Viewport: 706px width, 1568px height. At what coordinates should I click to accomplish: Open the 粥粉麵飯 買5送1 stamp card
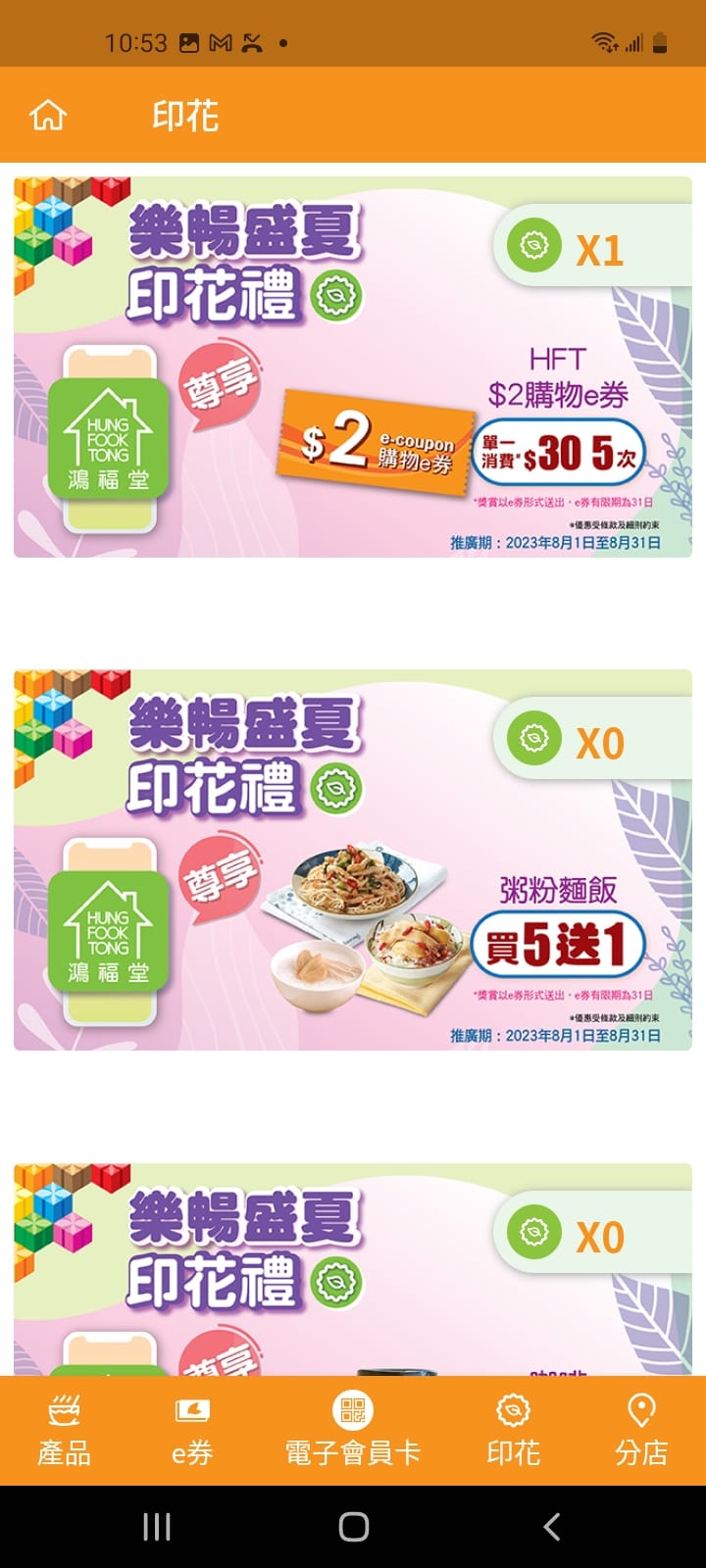click(353, 859)
